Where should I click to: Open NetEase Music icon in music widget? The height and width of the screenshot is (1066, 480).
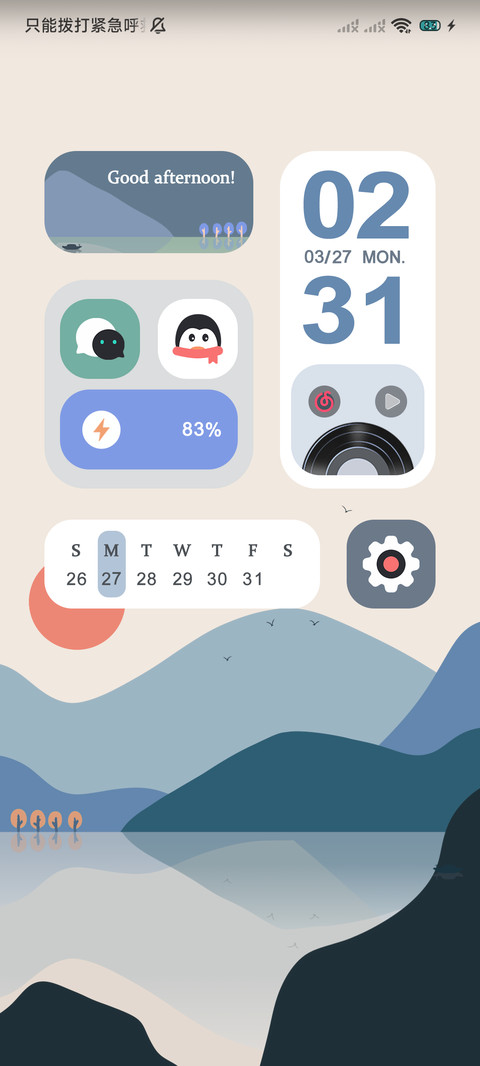click(x=324, y=402)
